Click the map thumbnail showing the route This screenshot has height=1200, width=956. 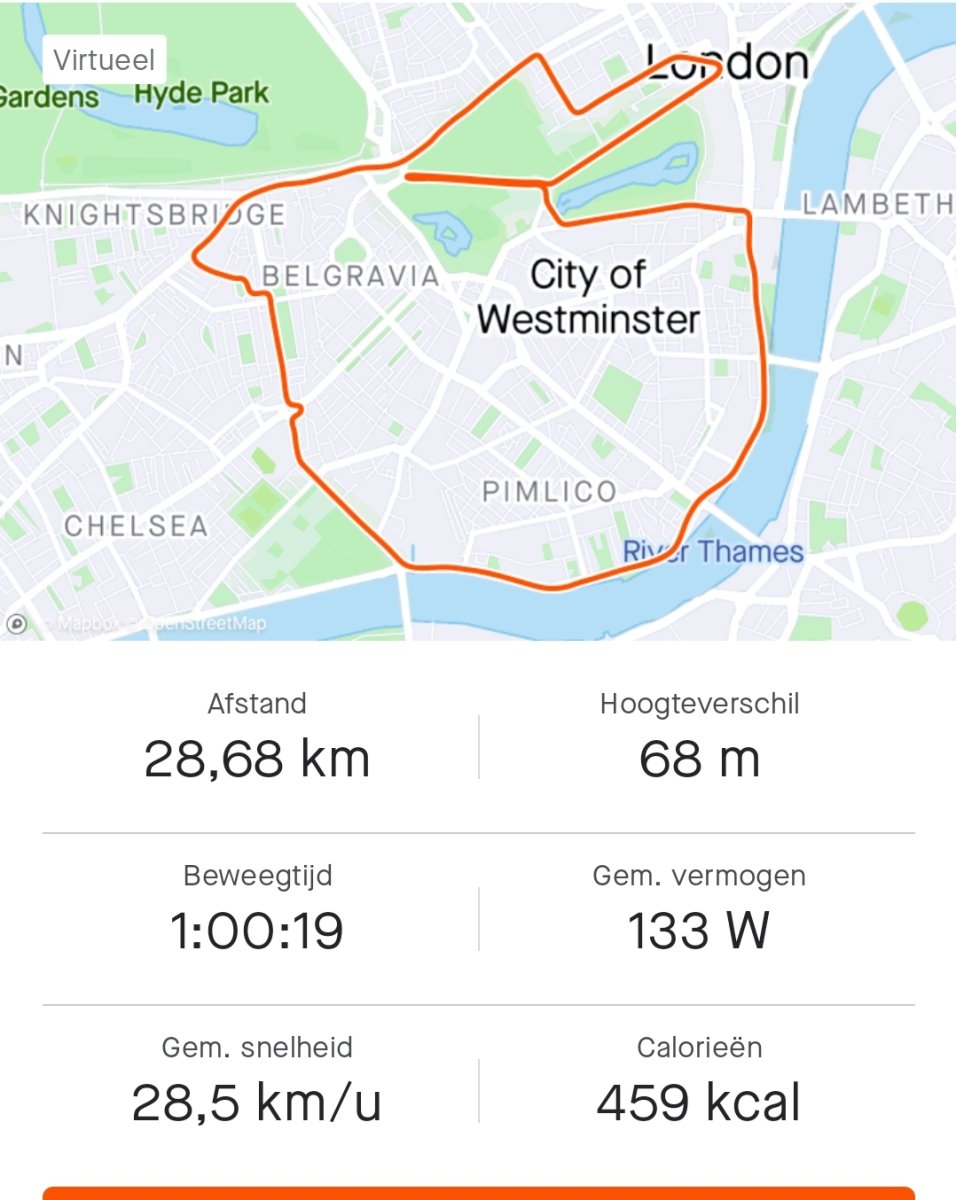click(x=478, y=320)
